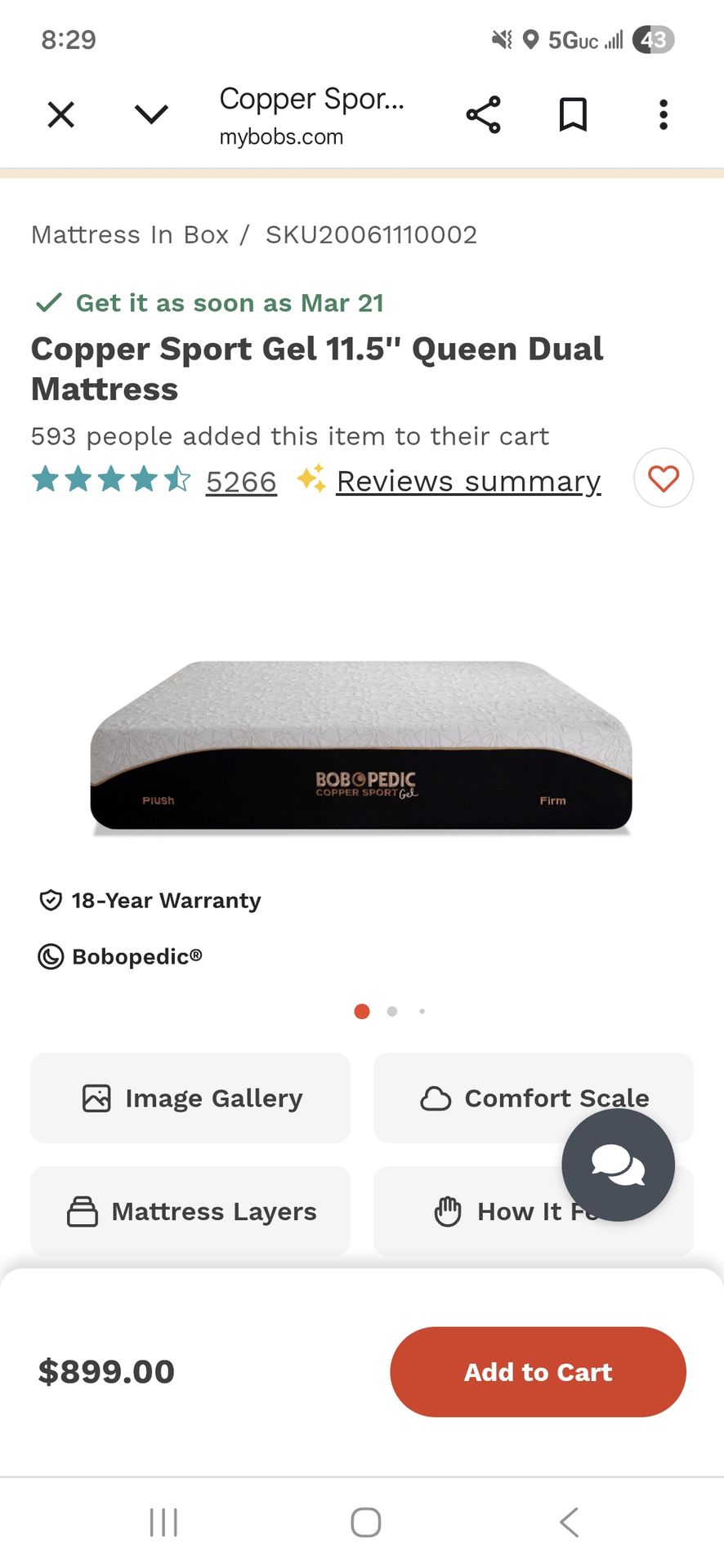724x1568 pixels.
Task: Open the Image Gallery
Action: click(190, 1098)
